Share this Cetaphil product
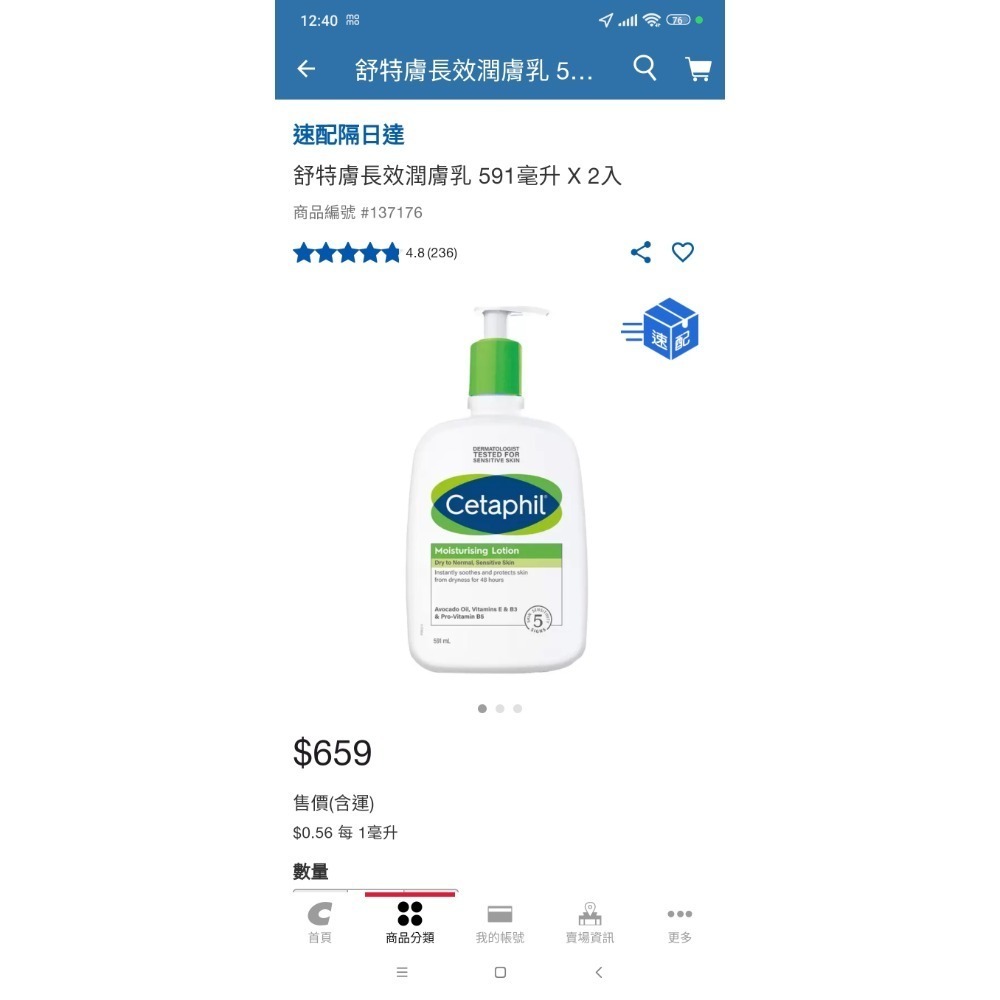The image size is (1000, 1000). (x=641, y=252)
